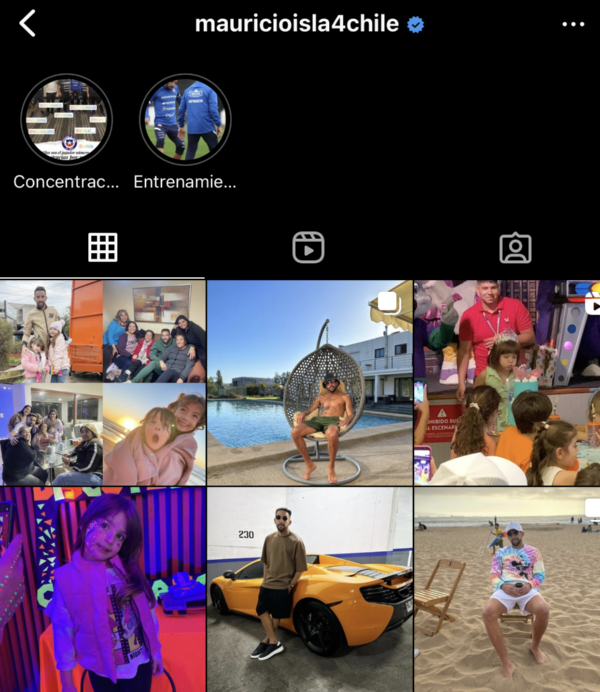Switch to the posts grid tab

coord(102,247)
